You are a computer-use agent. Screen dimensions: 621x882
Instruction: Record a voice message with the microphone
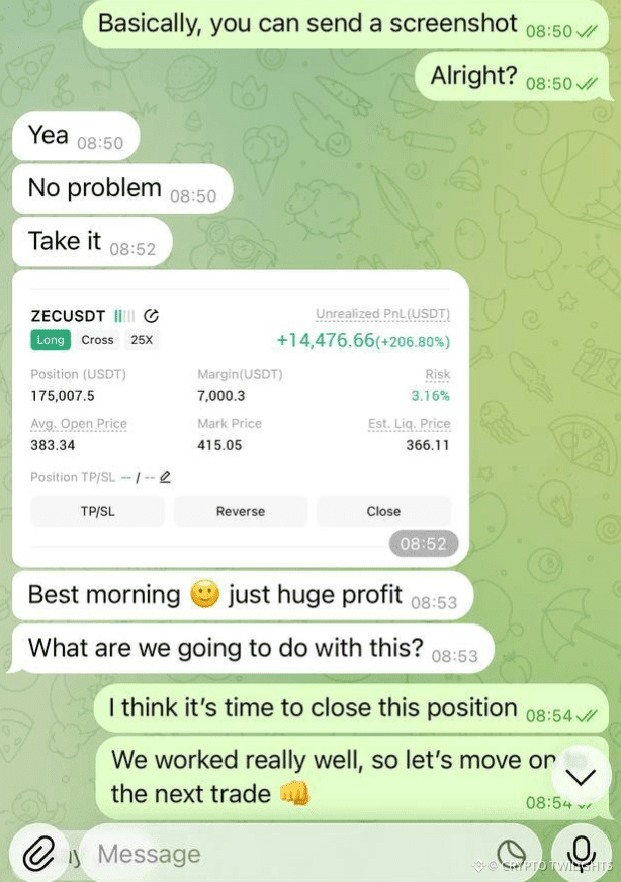(x=581, y=853)
